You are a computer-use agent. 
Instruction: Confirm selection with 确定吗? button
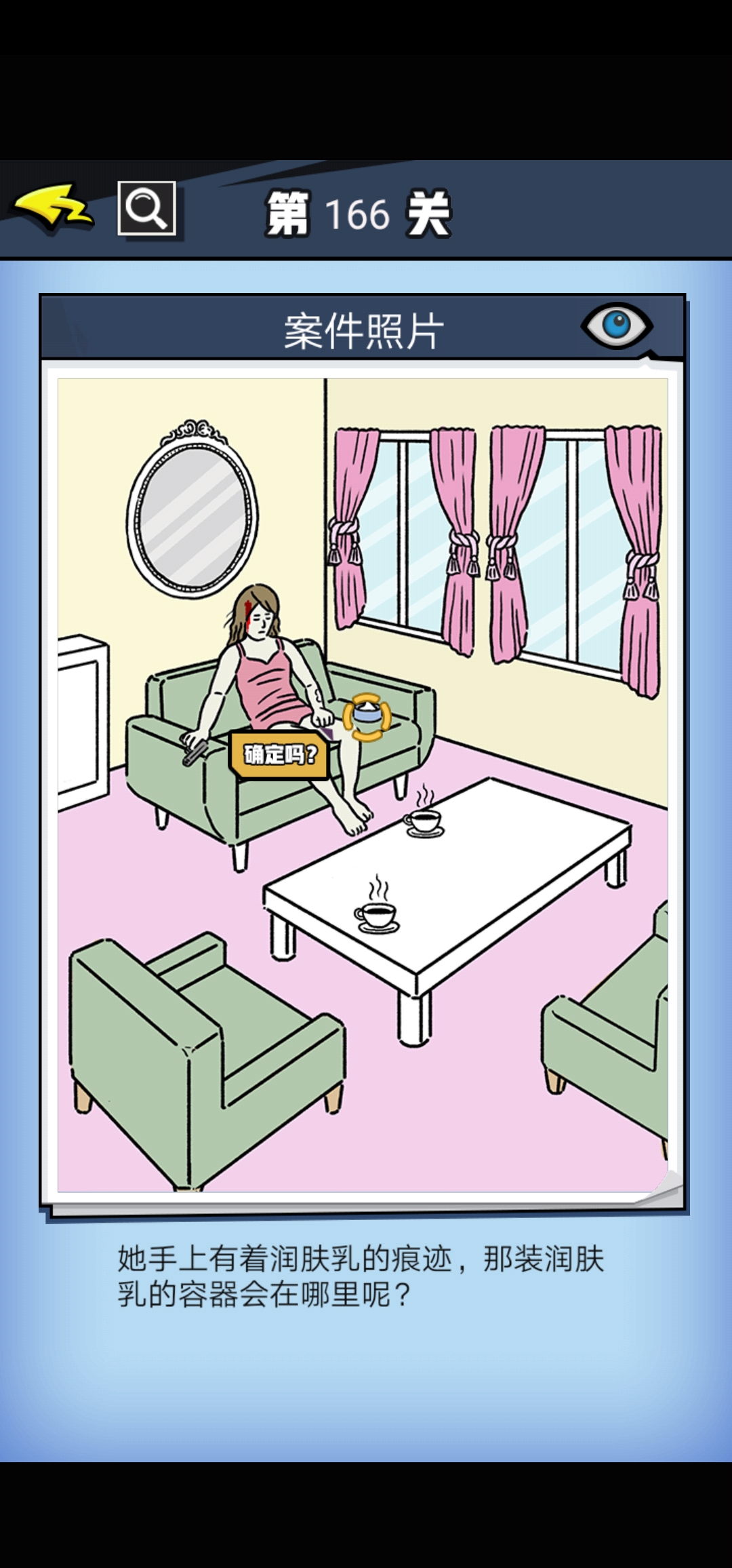(280, 754)
